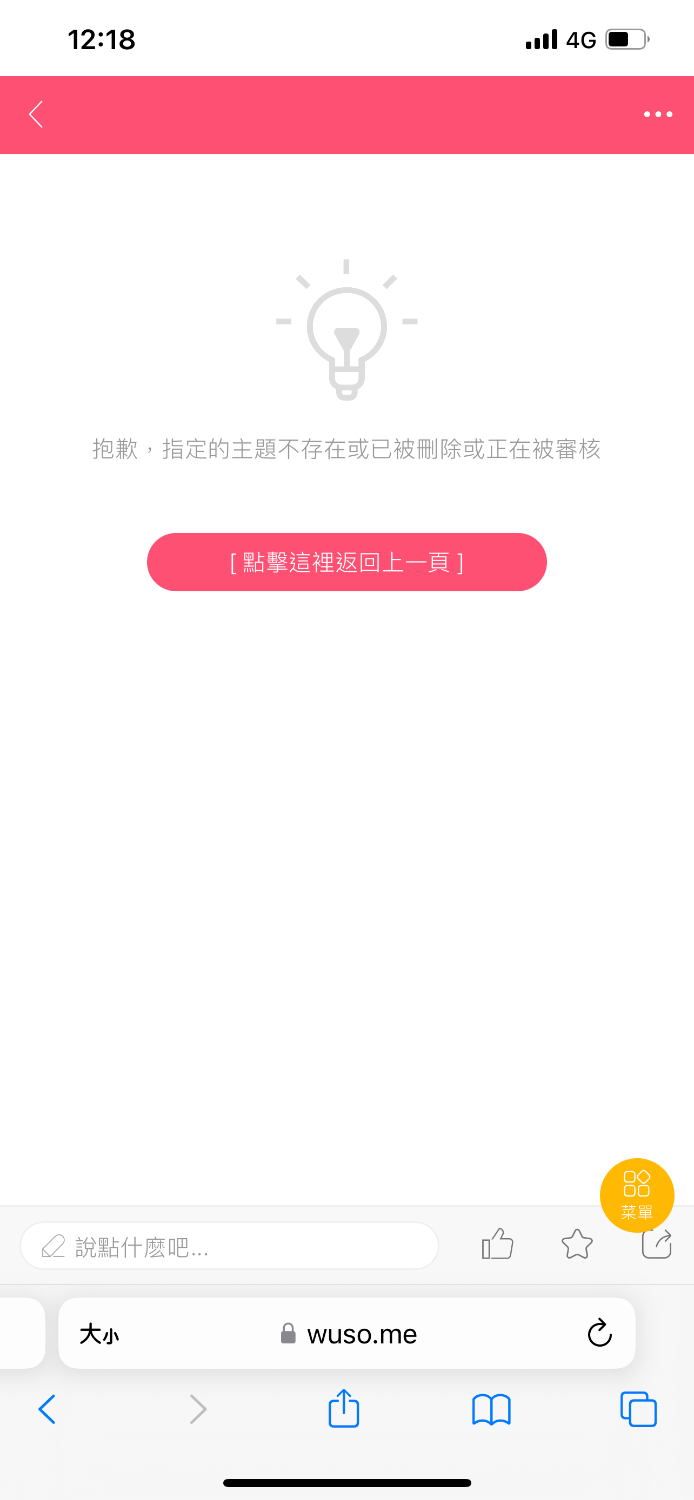Viewport: 694px width, 1500px height.
Task: Focus the 說點什麼吧 comment field
Action: (230, 1246)
